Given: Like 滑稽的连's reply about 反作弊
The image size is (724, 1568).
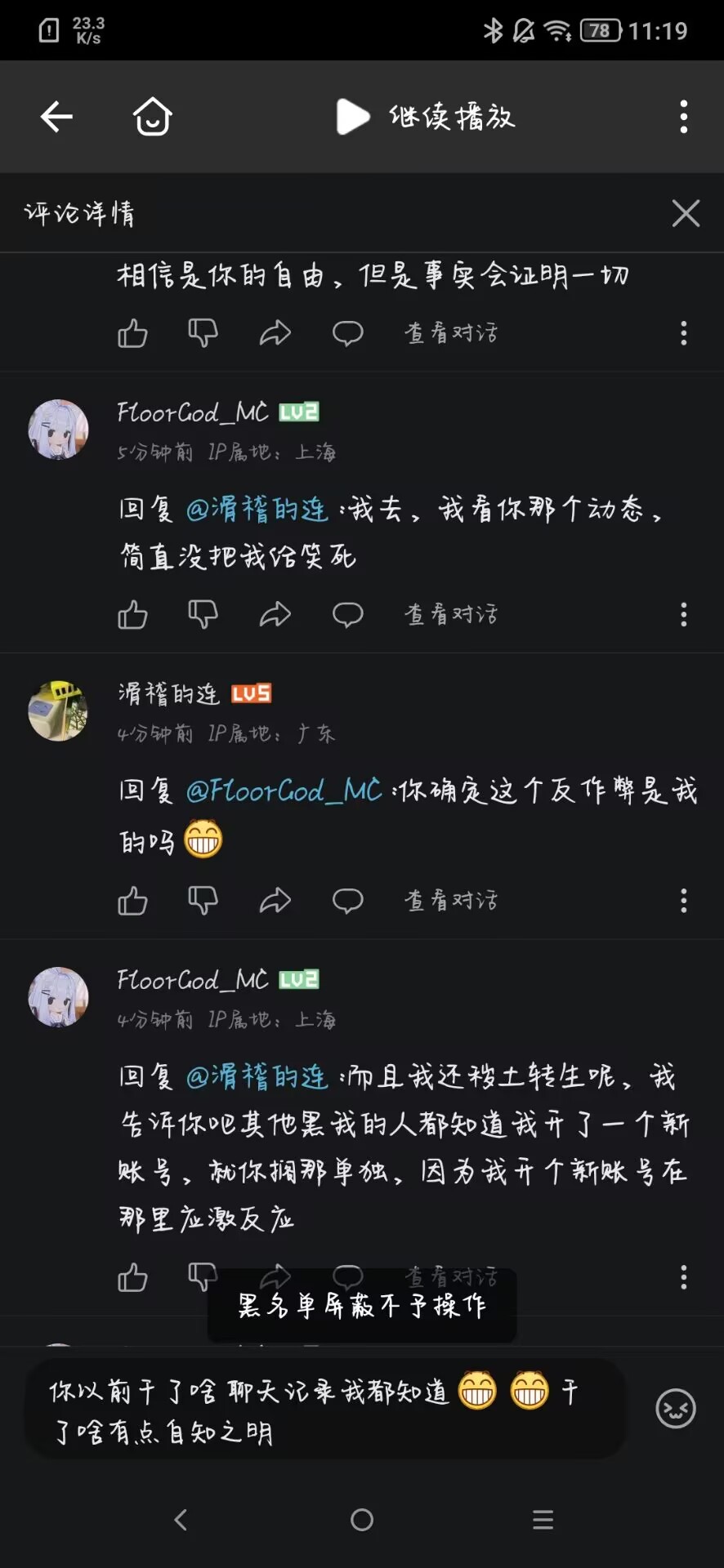Looking at the screenshot, I should [x=132, y=901].
